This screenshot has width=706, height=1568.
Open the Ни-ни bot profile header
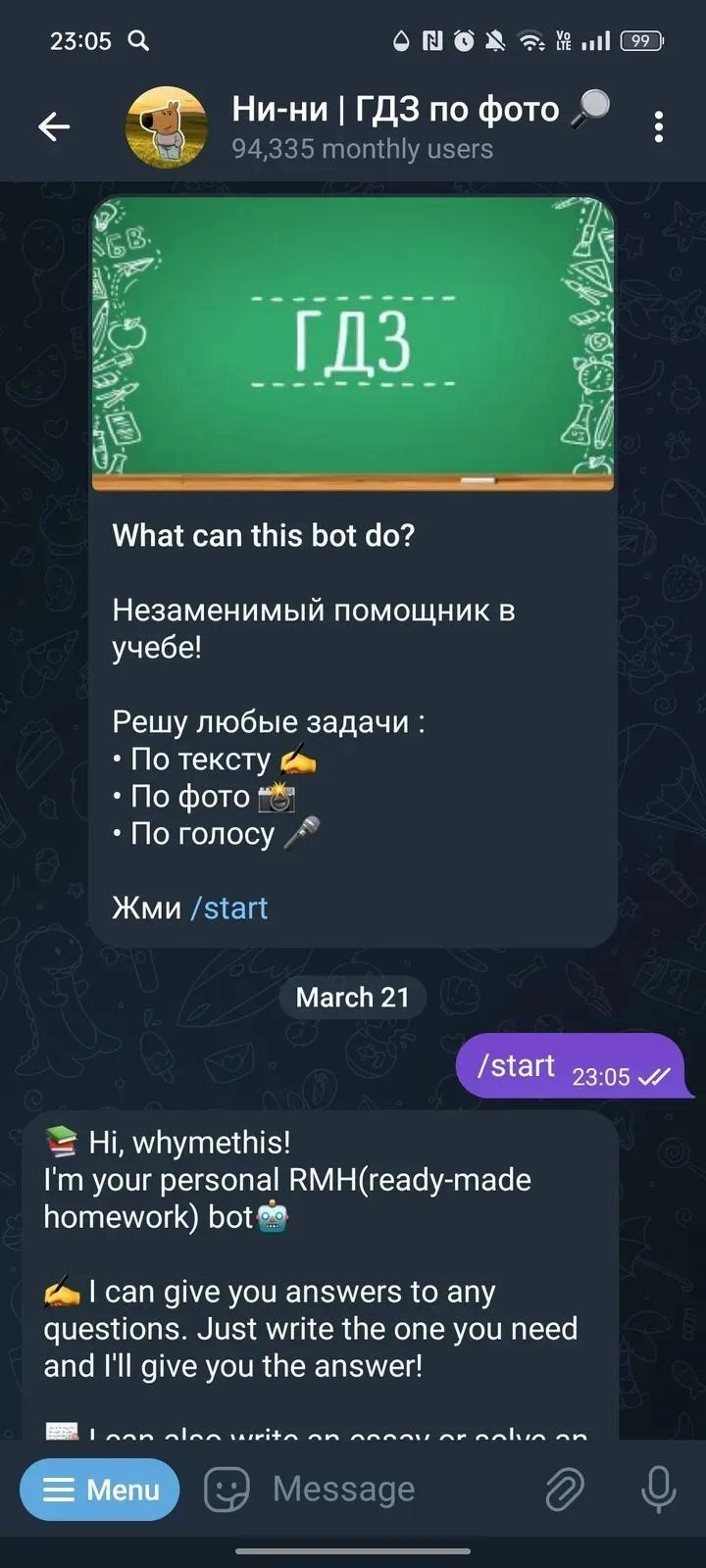coord(392,126)
